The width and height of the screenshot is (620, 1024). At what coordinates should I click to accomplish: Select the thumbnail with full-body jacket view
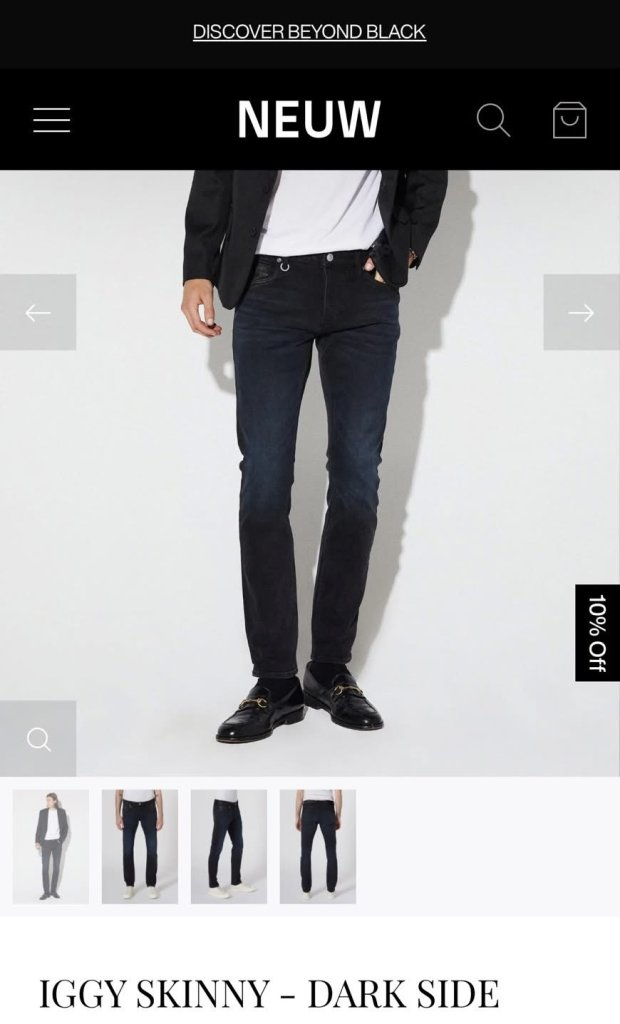coord(51,846)
